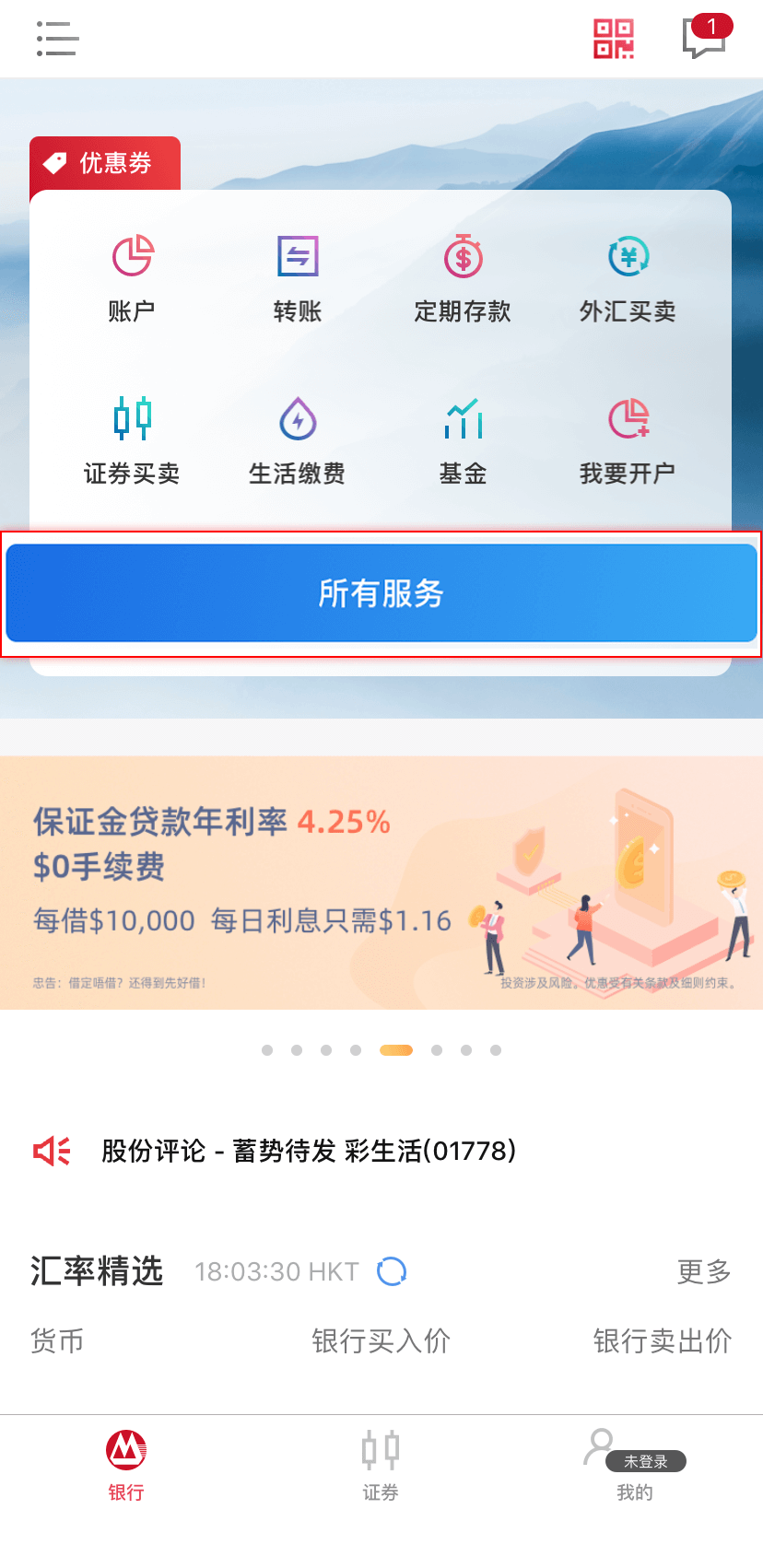Open the 优惠券 coupon tab
The height and width of the screenshot is (1568, 763).
pos(104,163)
